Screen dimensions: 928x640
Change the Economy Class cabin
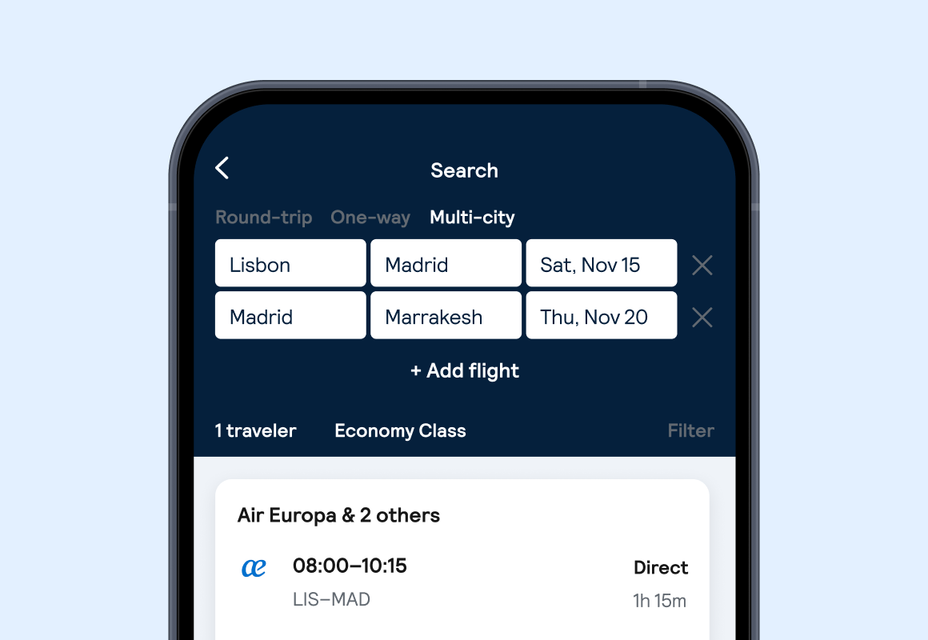[400, 431]
